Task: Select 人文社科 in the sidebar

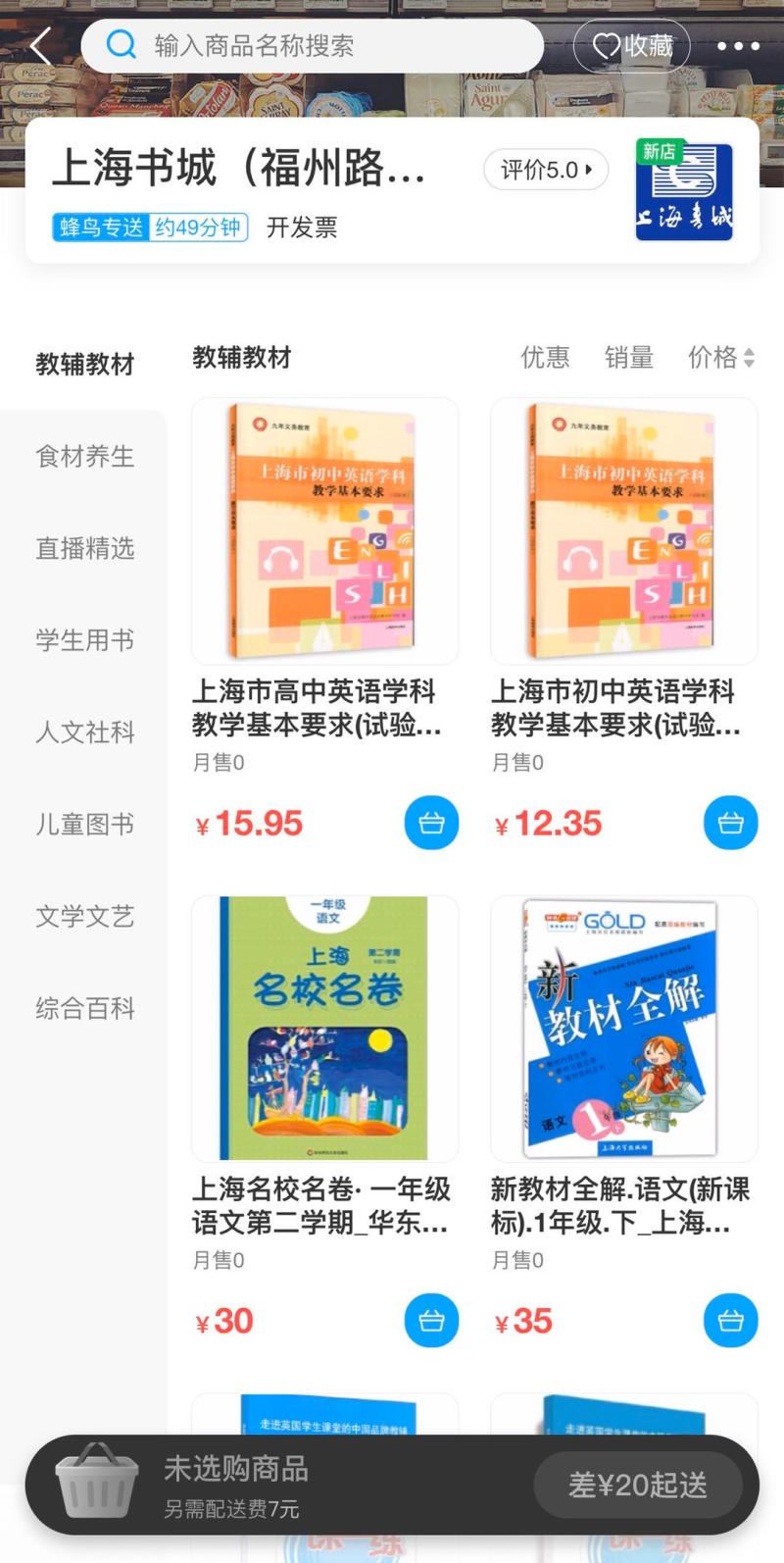Action: point(84,732)
